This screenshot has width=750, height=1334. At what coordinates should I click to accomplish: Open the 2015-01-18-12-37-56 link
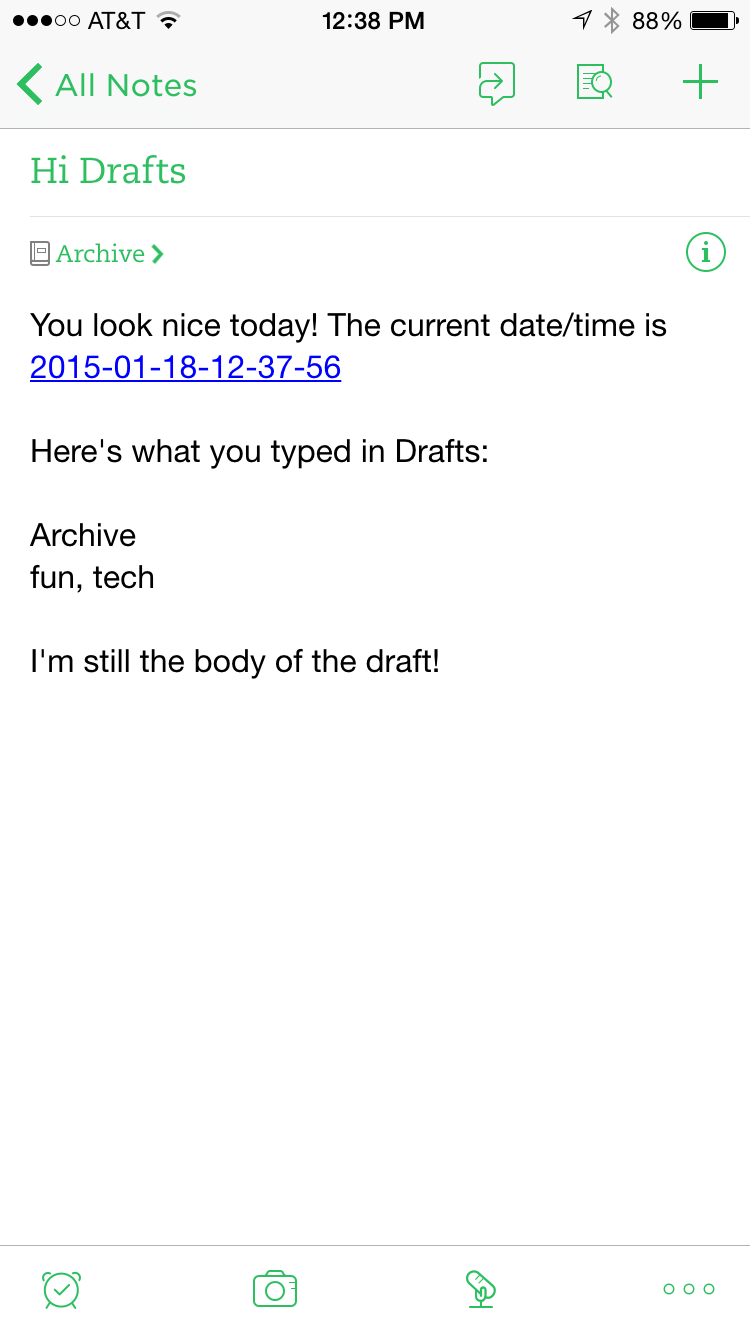(x=186, y=368)
